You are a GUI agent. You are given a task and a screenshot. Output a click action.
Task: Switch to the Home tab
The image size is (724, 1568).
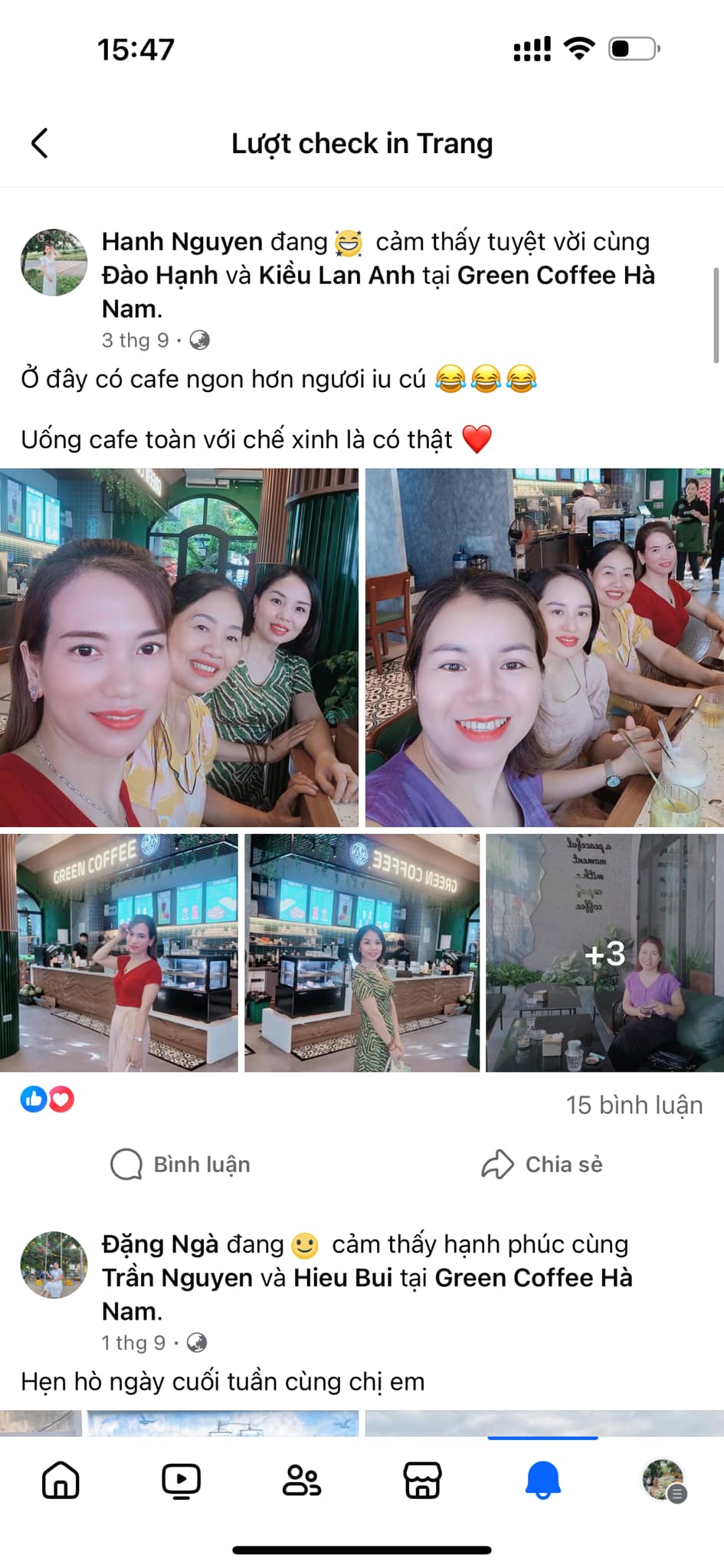click(61, 1480)
